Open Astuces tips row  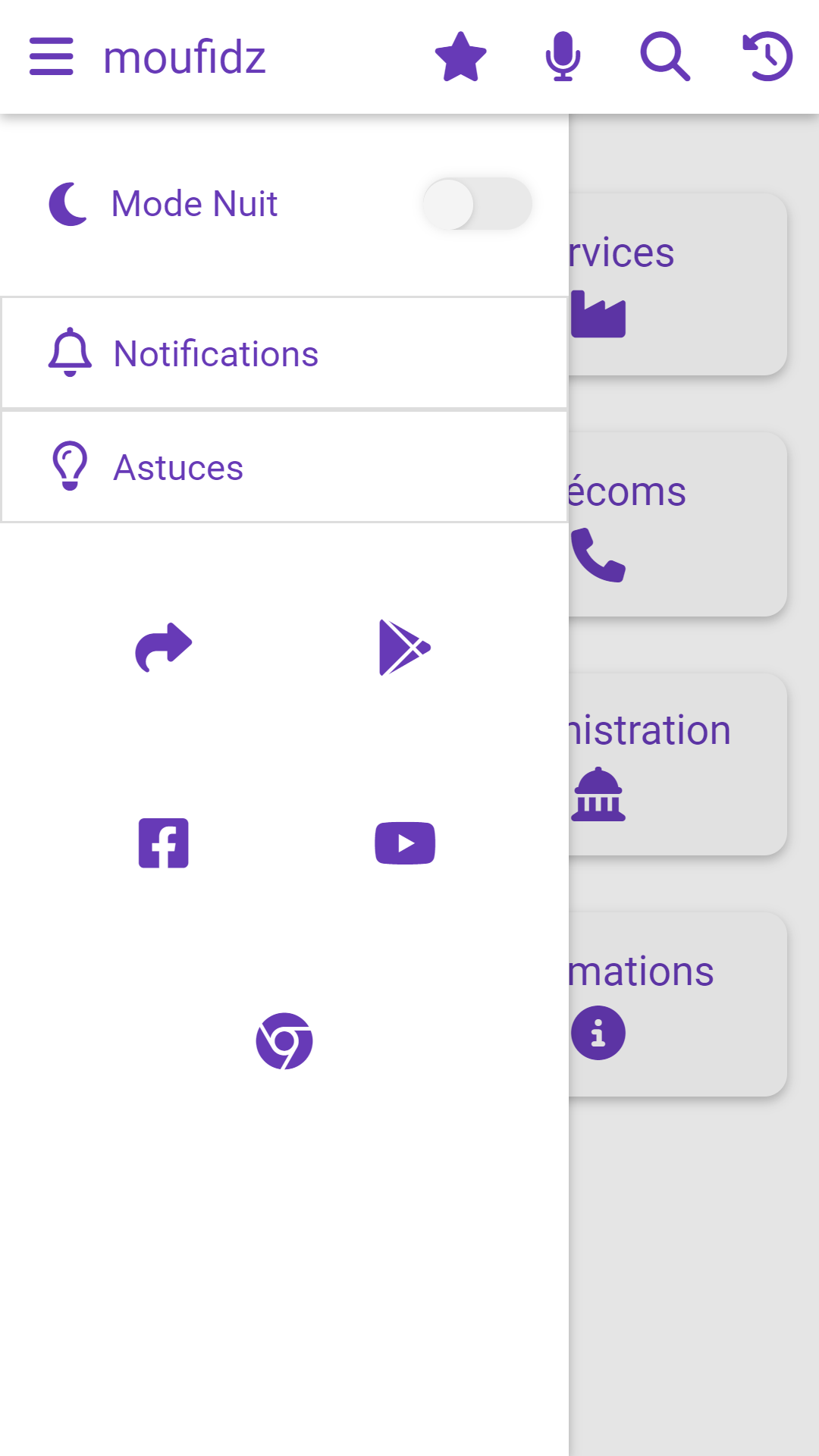(284, 467)
